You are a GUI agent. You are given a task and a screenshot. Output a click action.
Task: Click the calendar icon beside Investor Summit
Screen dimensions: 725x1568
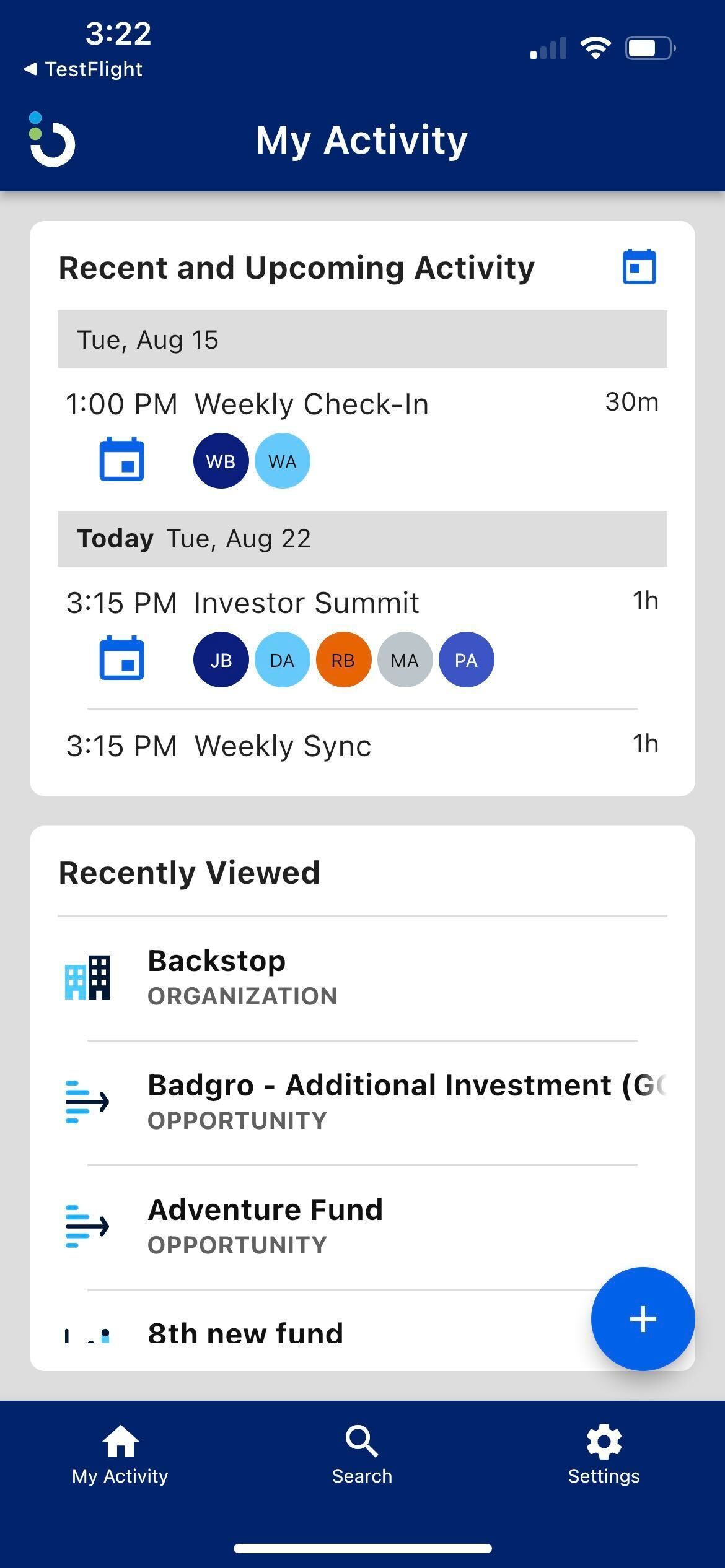coord(121,660)
